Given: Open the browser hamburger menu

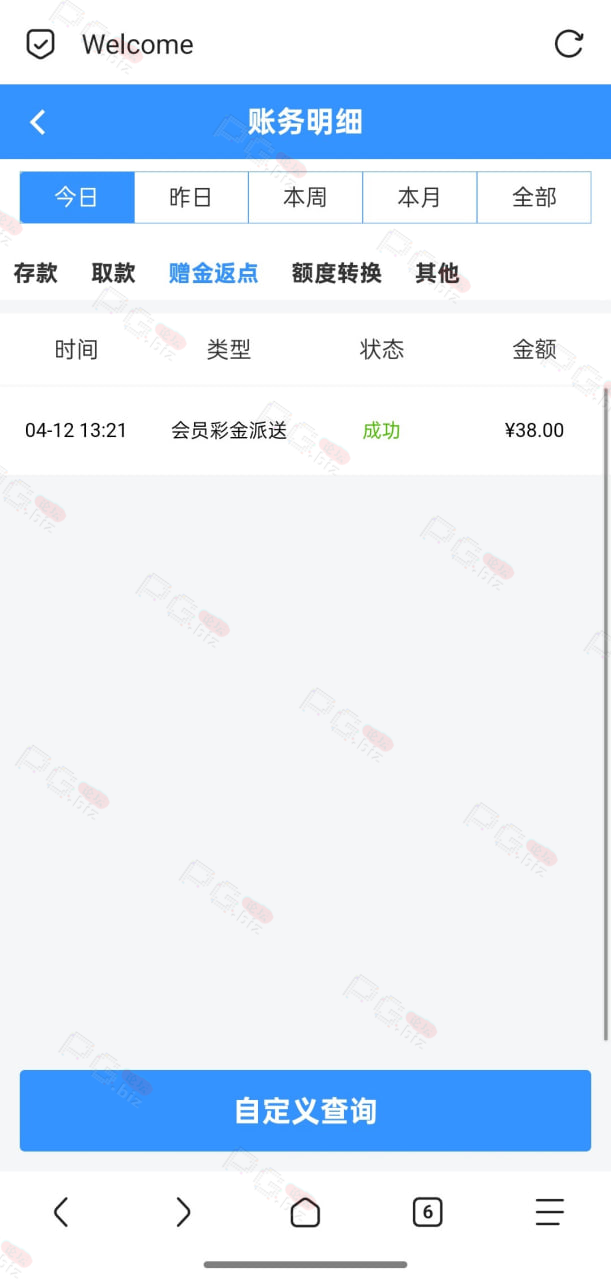Looking at the screenshot, I should coord(549,1212).
